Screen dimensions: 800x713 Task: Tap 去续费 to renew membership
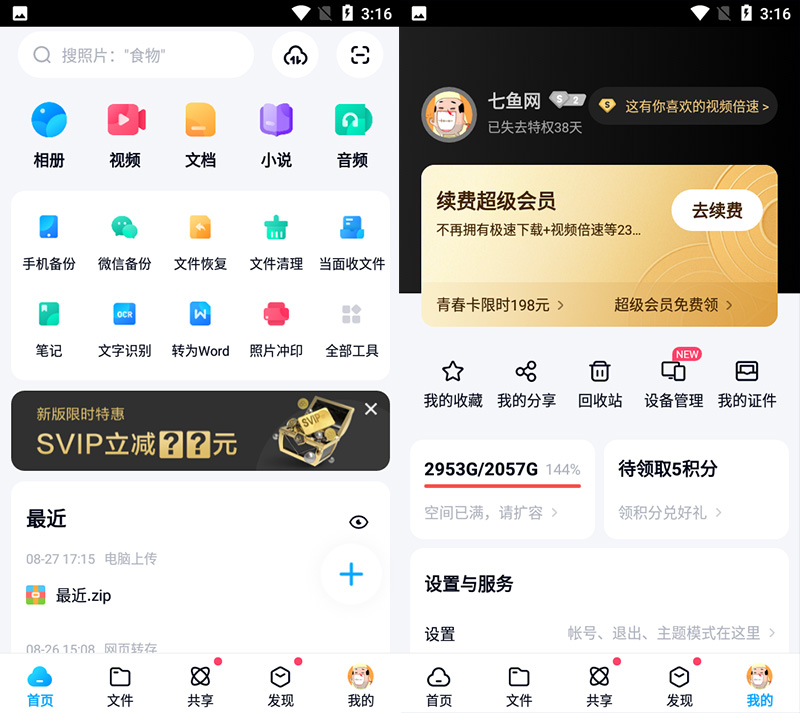717,211
